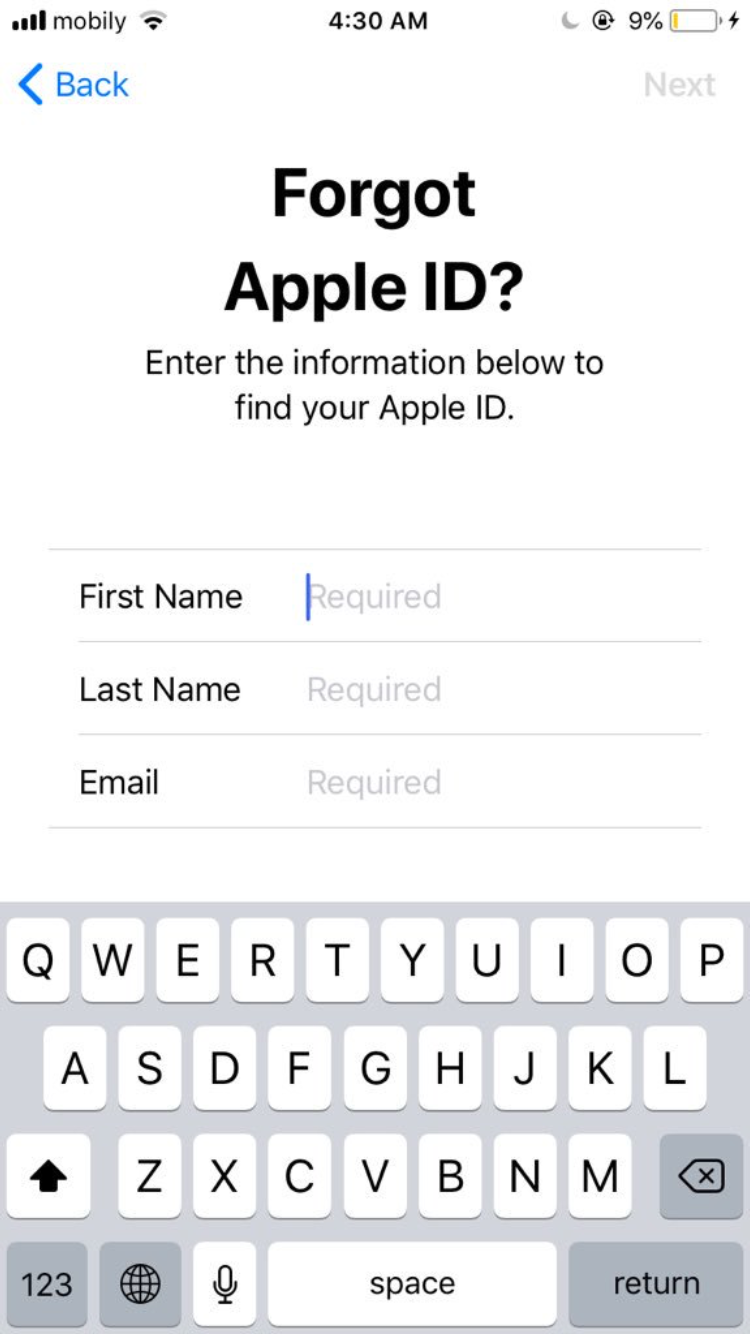This screenshot has height=1334, width=750.
Task: Tap the return key on keyboard
Action: click(x=656, y=1284)
